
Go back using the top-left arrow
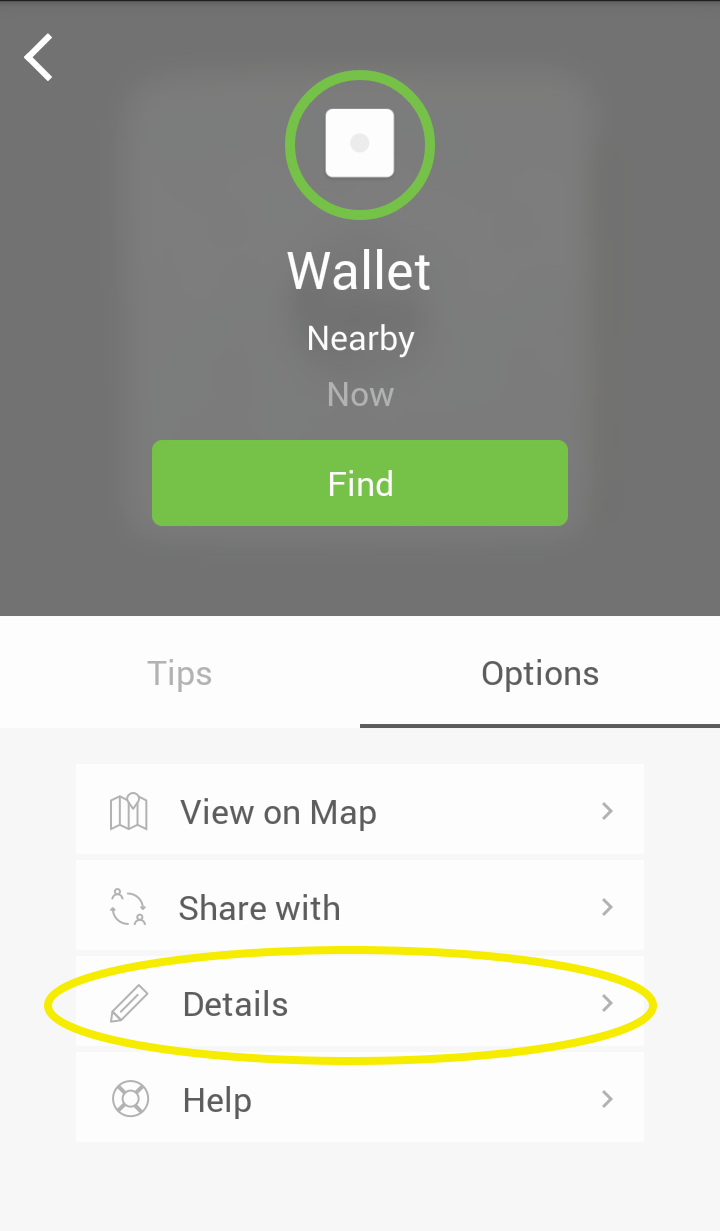(39, 57)
